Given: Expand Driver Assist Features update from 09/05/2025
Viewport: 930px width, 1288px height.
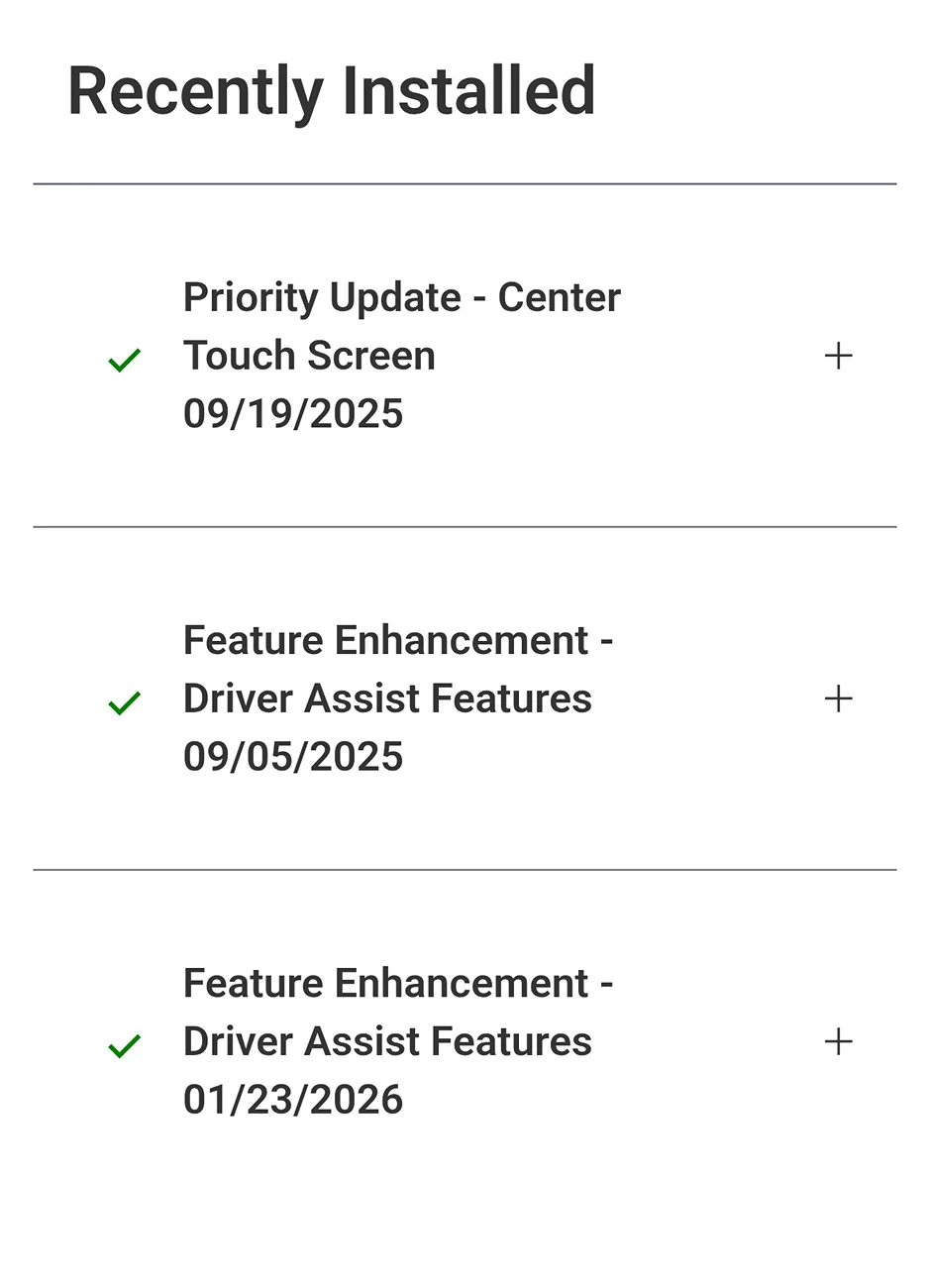Looking at the screenshot, I should click(838, 698).
